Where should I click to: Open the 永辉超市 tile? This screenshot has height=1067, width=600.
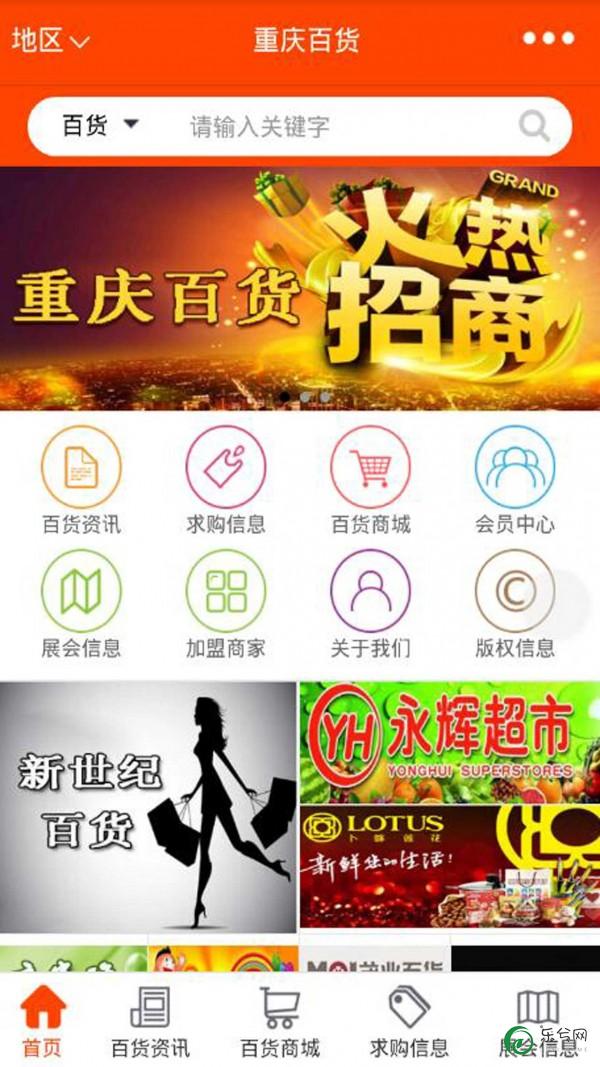pos(450,741)
